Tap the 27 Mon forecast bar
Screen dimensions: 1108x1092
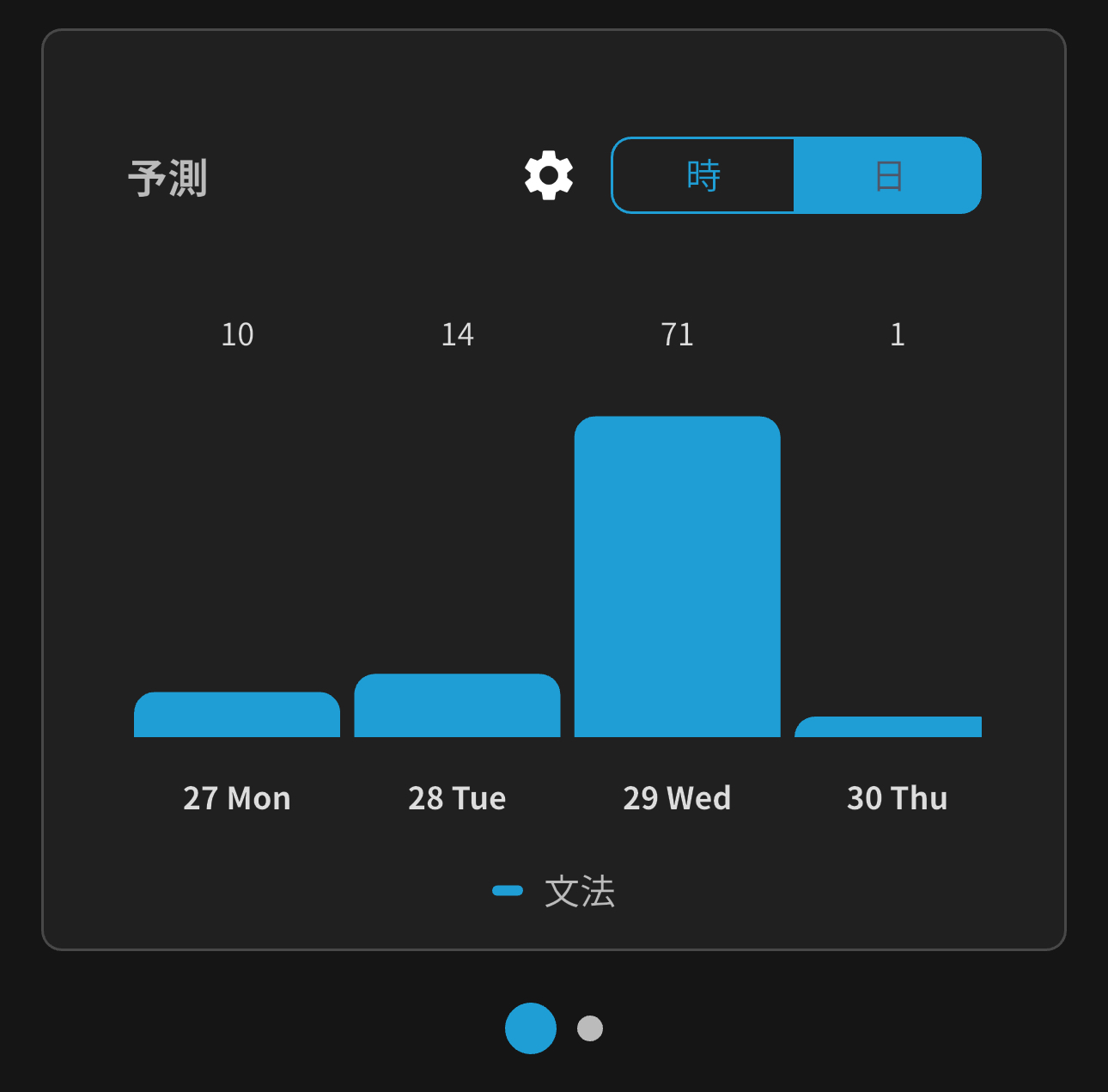(237, 715)
